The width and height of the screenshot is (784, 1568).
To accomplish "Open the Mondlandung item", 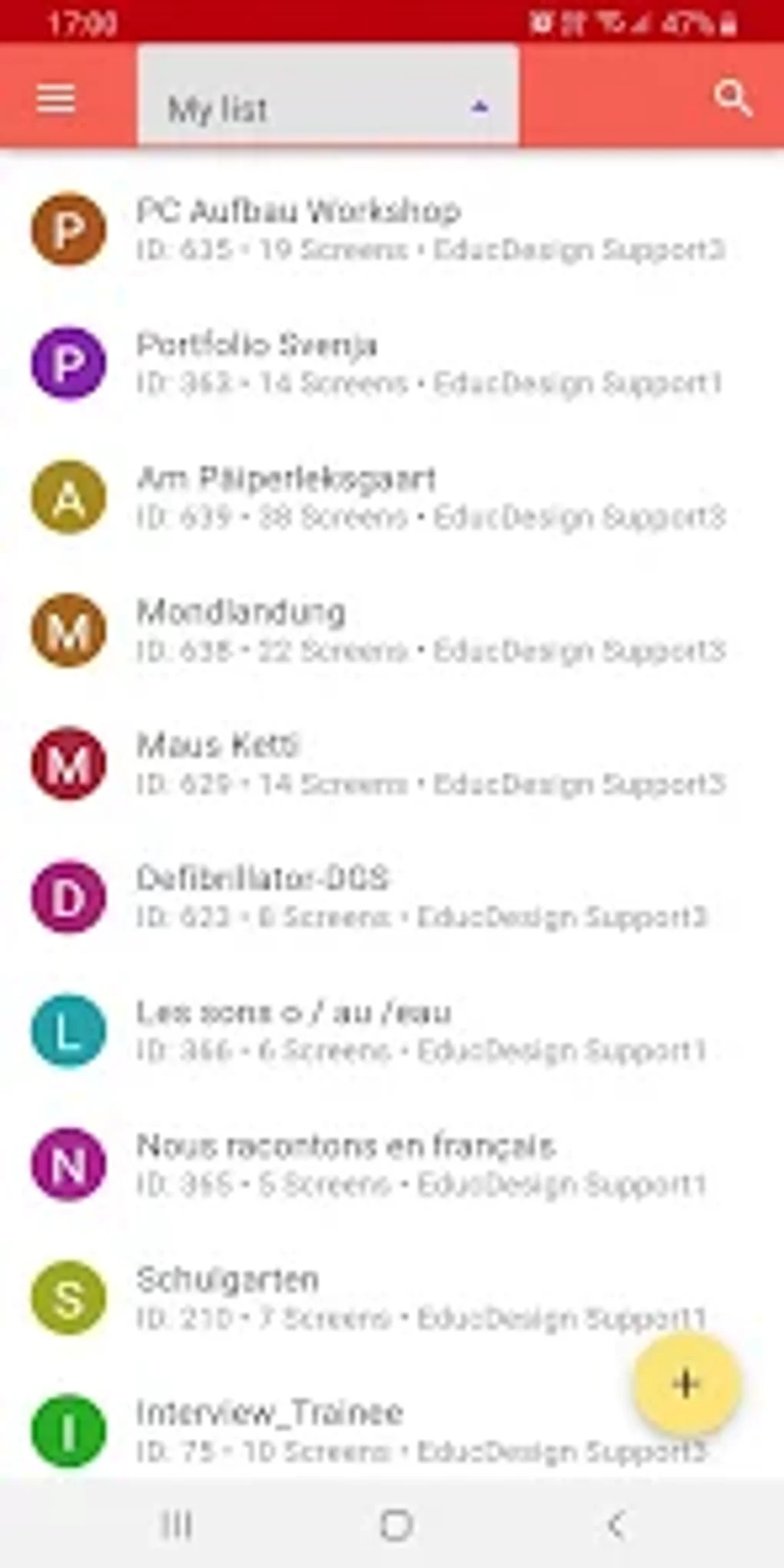I will tap(392, 630).
